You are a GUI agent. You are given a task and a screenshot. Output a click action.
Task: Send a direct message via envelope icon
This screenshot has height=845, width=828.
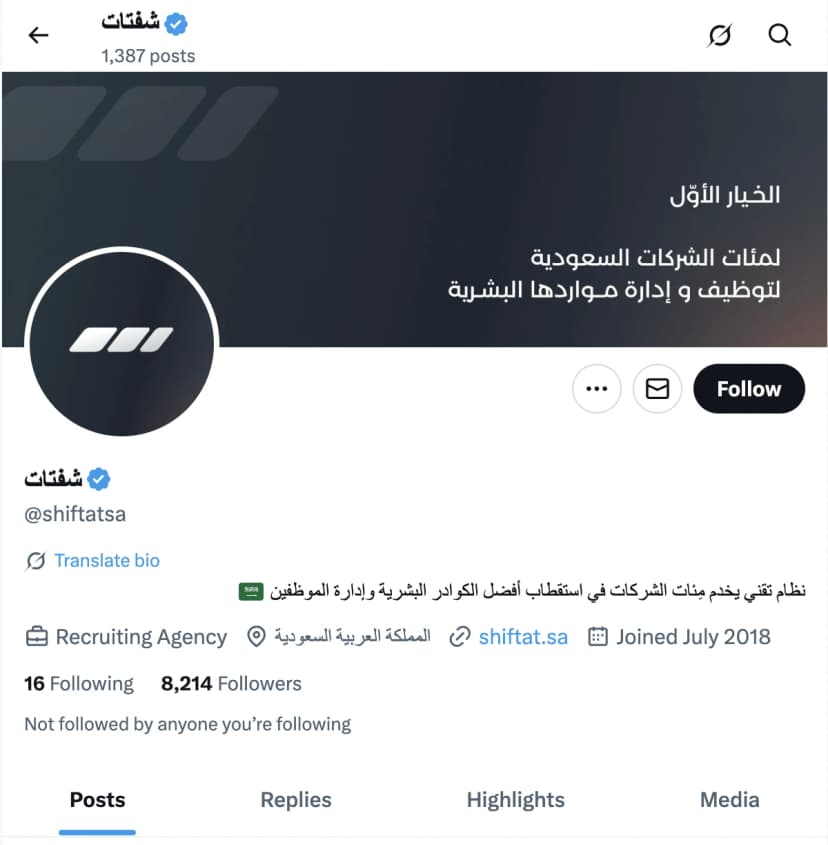pyautogui.click(x=657, y=389)
